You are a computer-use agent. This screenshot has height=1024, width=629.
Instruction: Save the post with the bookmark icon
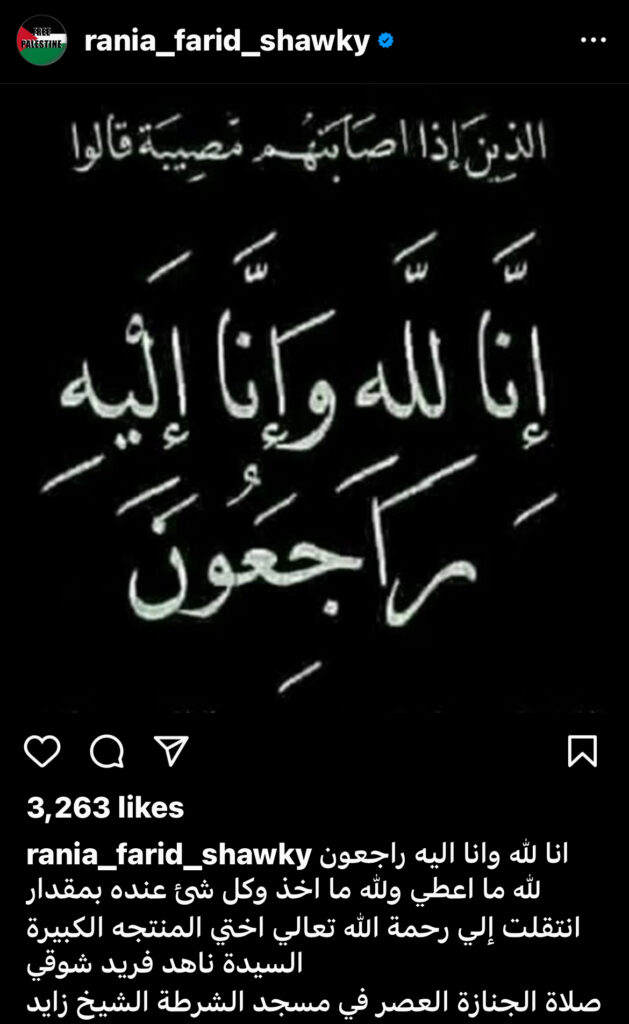tap(582, 750)
